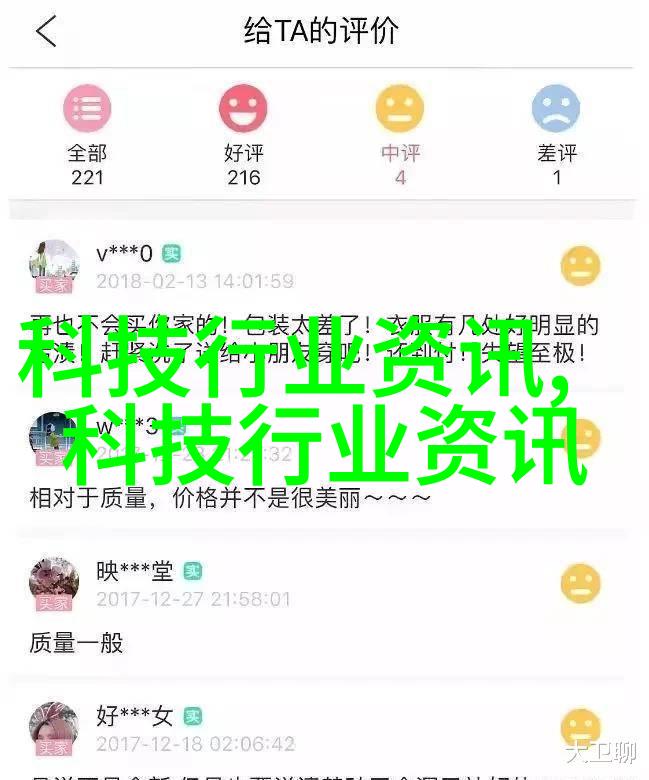This screenshot has width=649, height=780.
Task: Open reviewer 映***堂's profile avatar
Action: click(53, 583)
